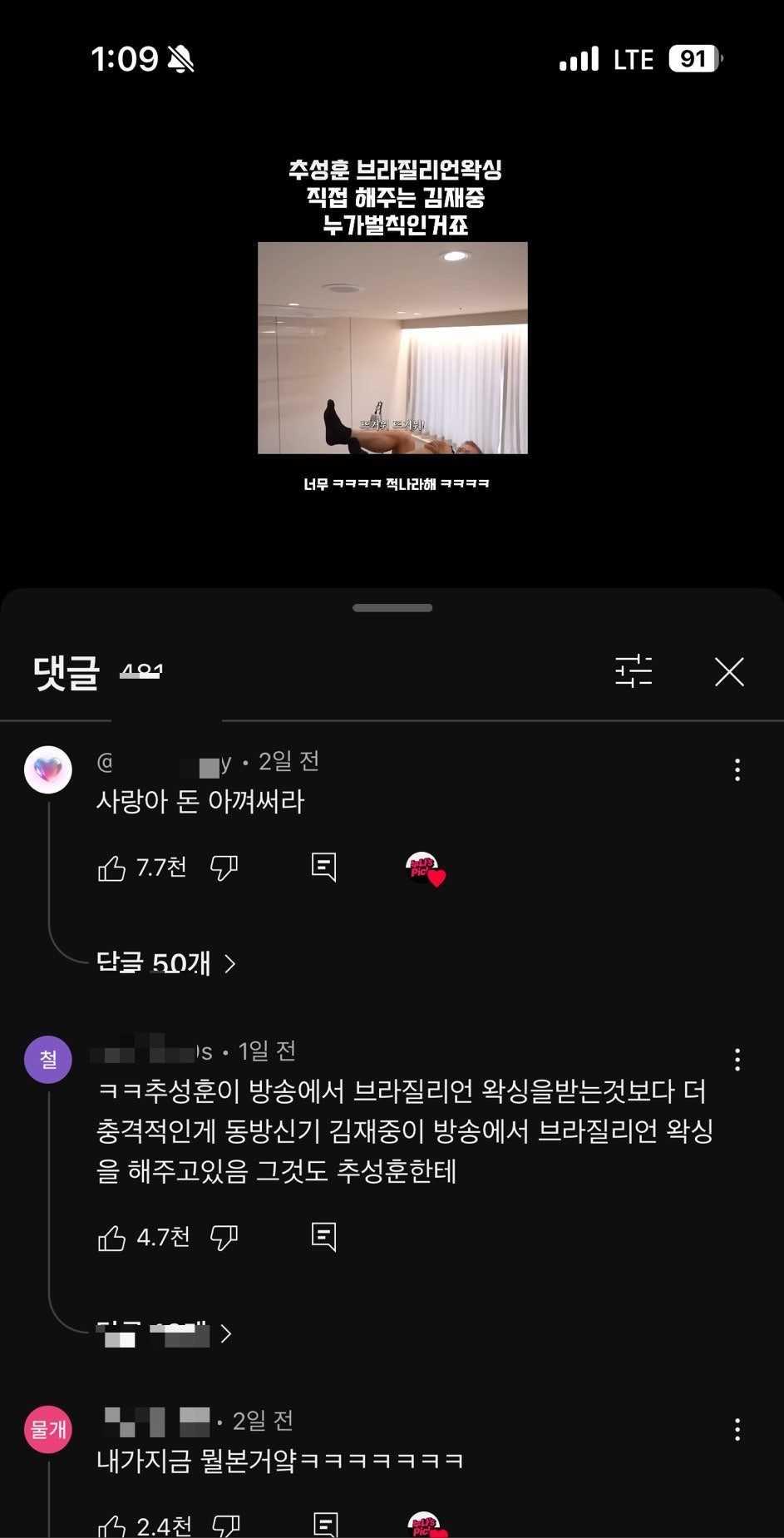Open the menu for '사랑아 돈 아껴써라'
Viewport: 784px width, 1538px height.
(x=737, y=769)
